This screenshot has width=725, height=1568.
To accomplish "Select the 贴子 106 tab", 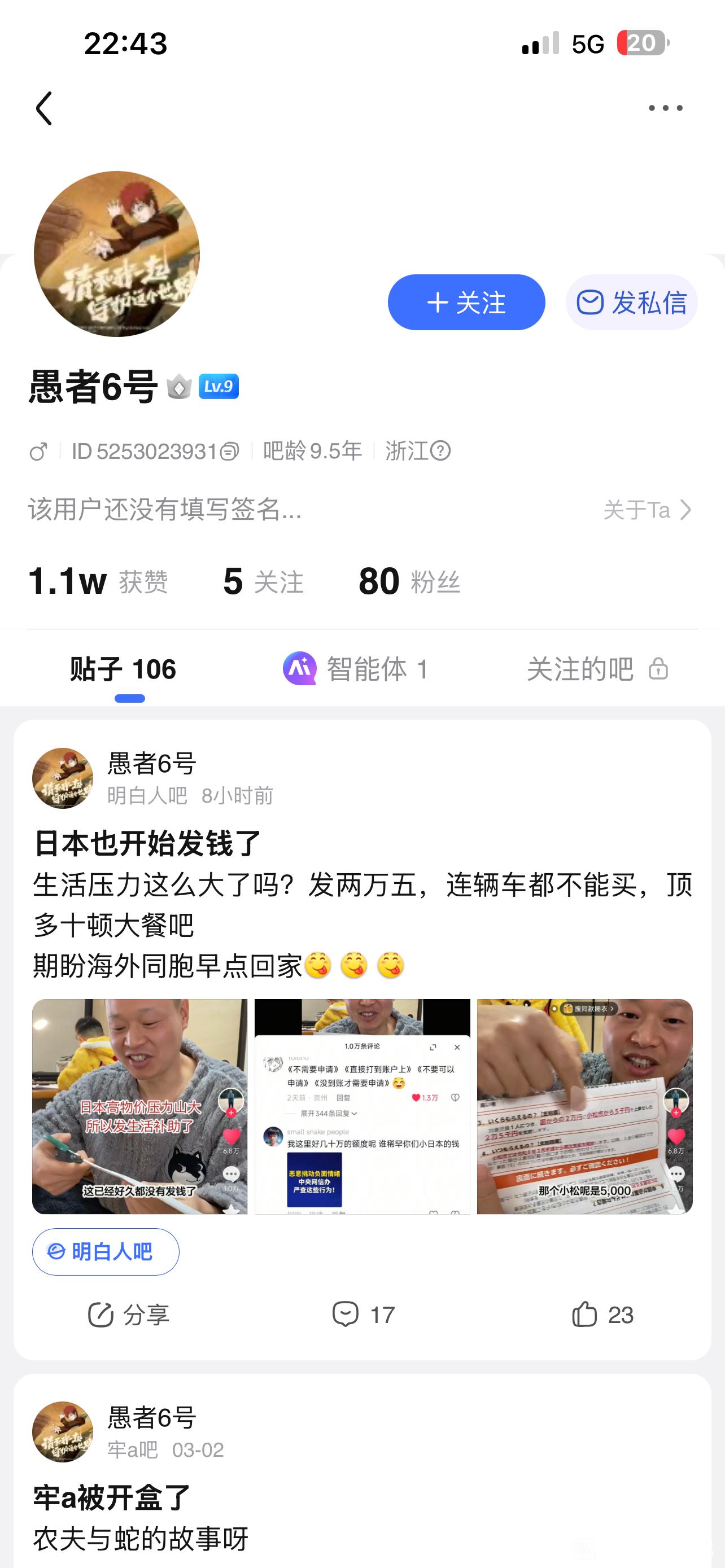I will tap(123, 669).
